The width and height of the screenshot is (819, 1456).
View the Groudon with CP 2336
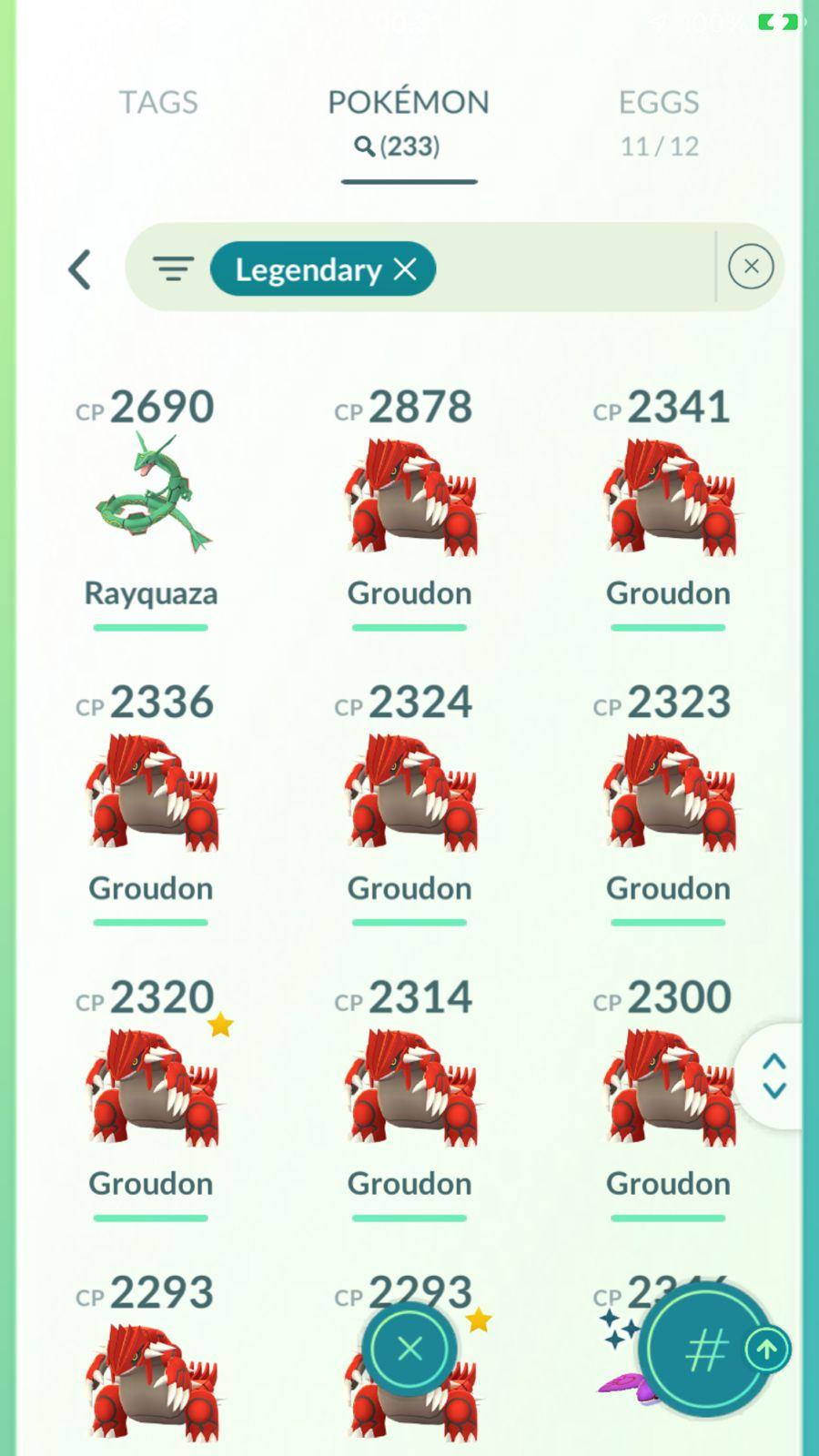[151, 792]
